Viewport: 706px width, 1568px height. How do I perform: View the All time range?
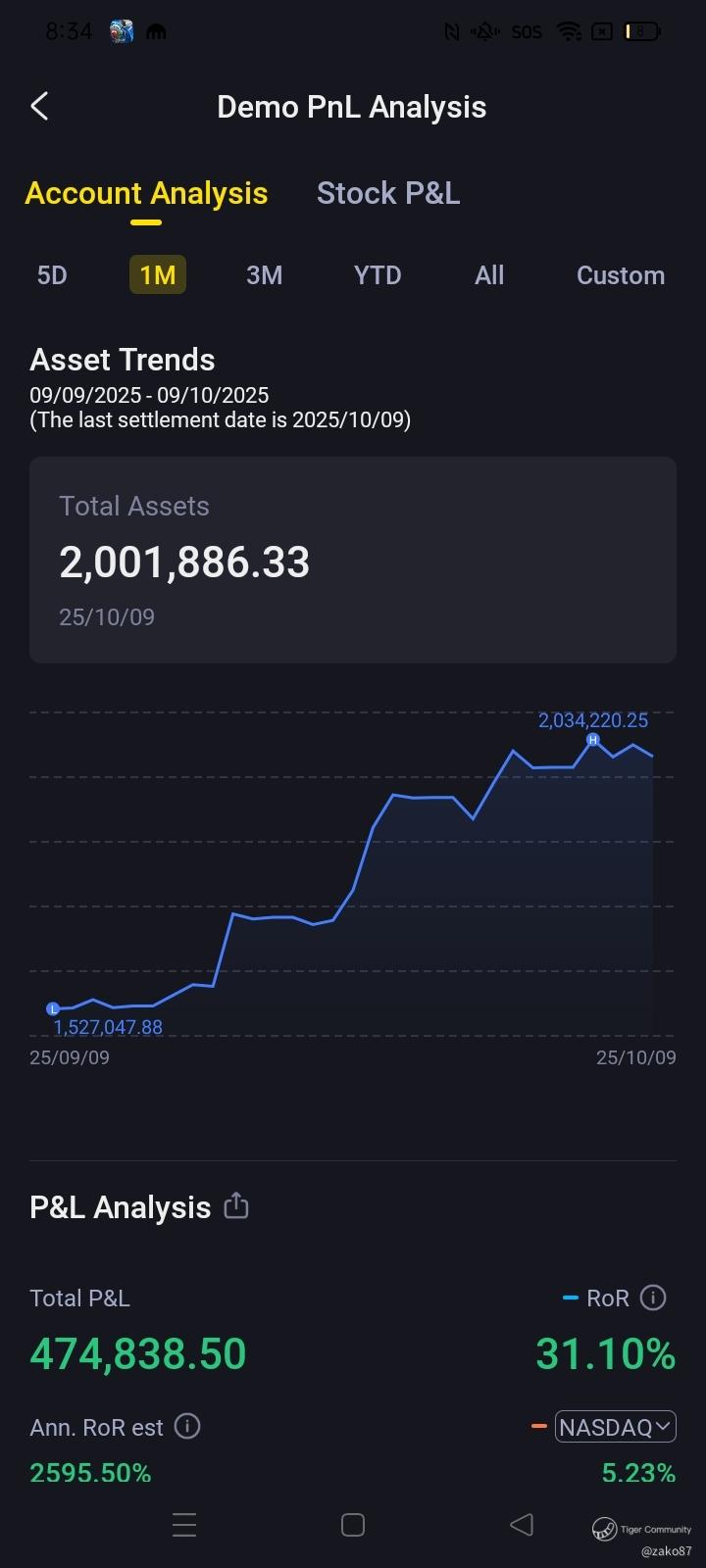coord(489,275)
